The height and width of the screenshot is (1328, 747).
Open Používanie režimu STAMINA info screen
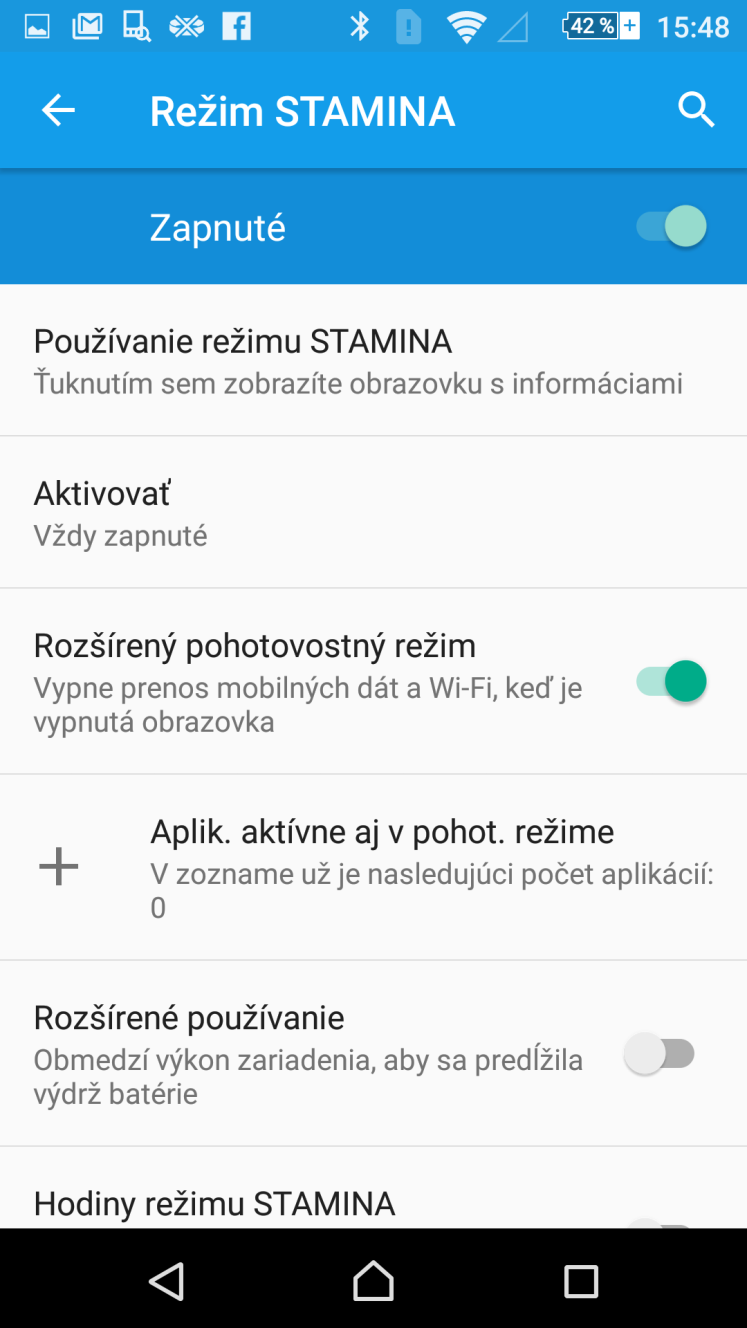point(373,360)
